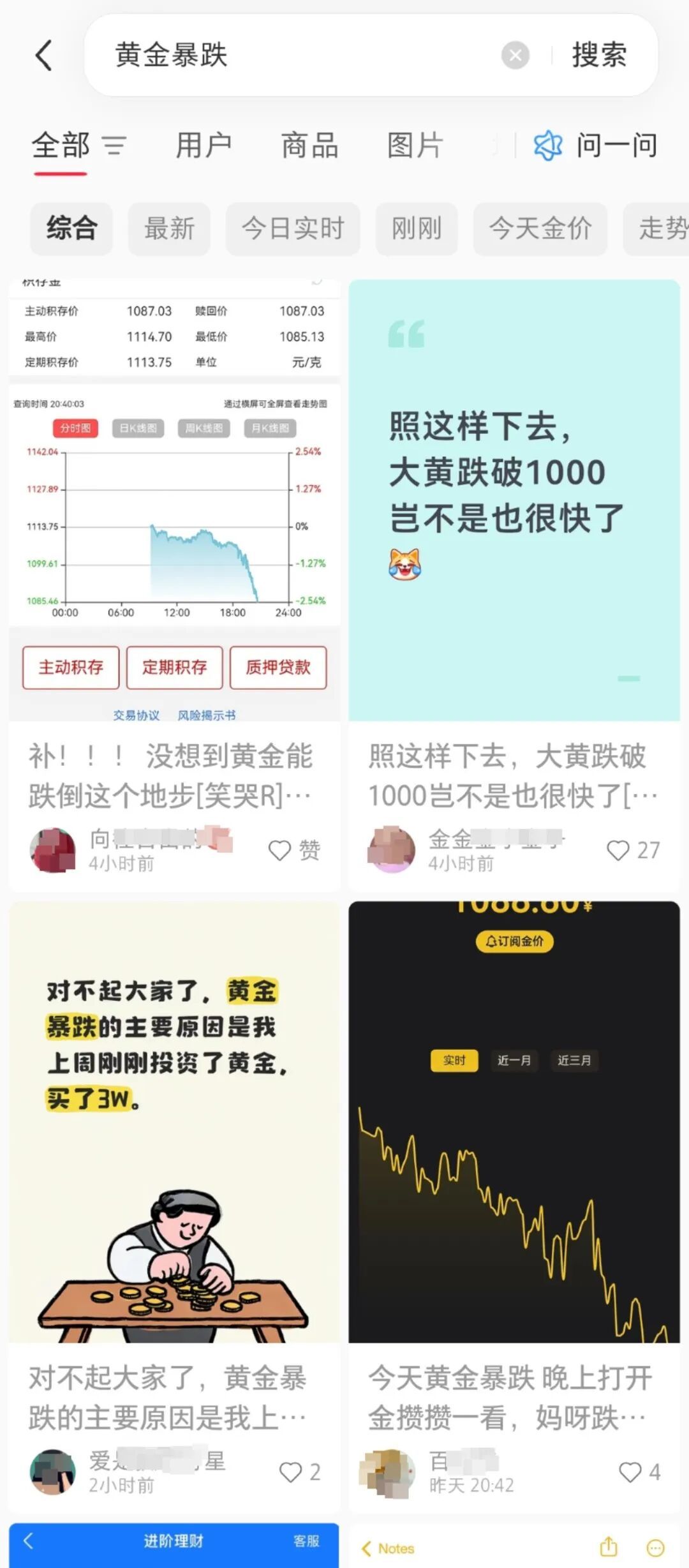Screen dimensions: 689x1568
Task: Like the post posted 昨天 20:42
Action: (x=630, y=1472)
